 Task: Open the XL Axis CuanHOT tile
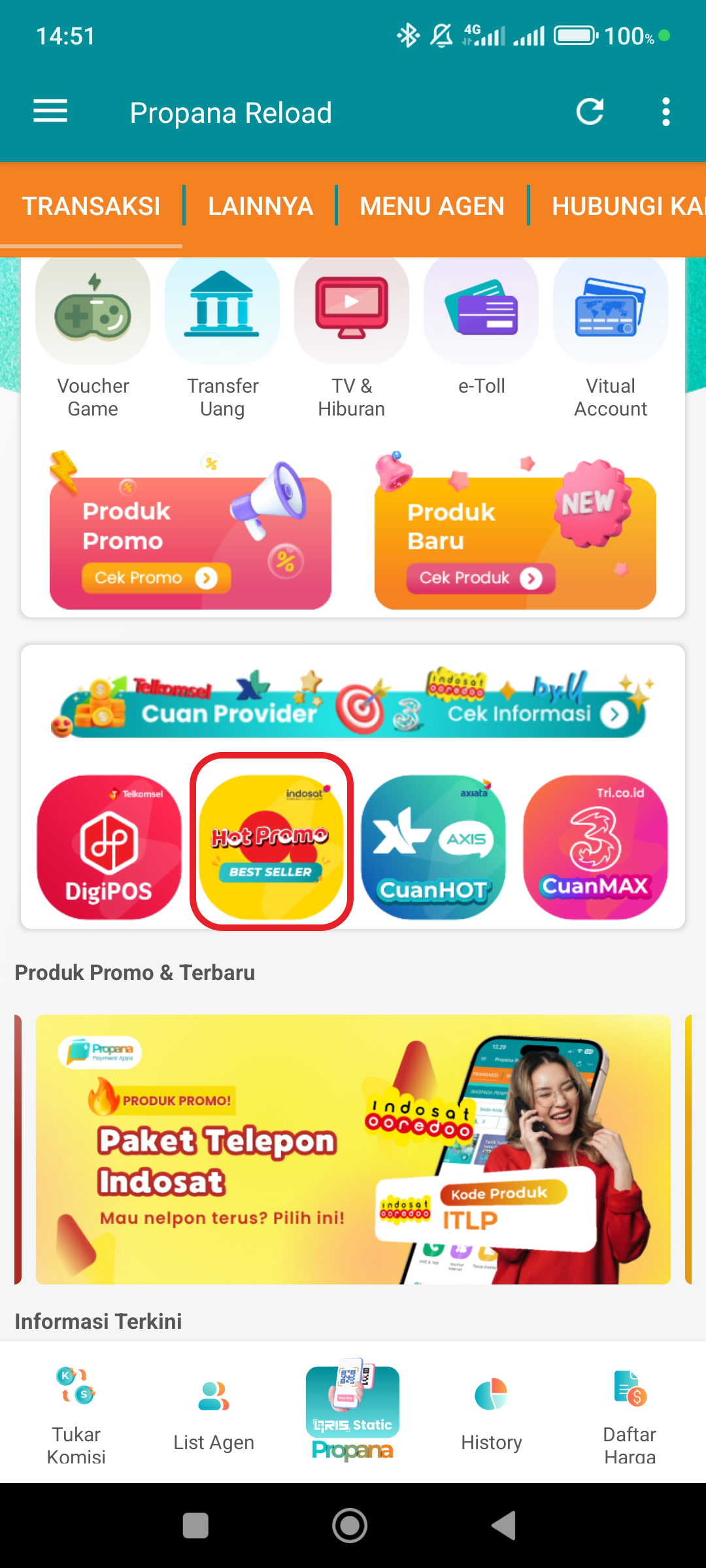pos(433,847)
